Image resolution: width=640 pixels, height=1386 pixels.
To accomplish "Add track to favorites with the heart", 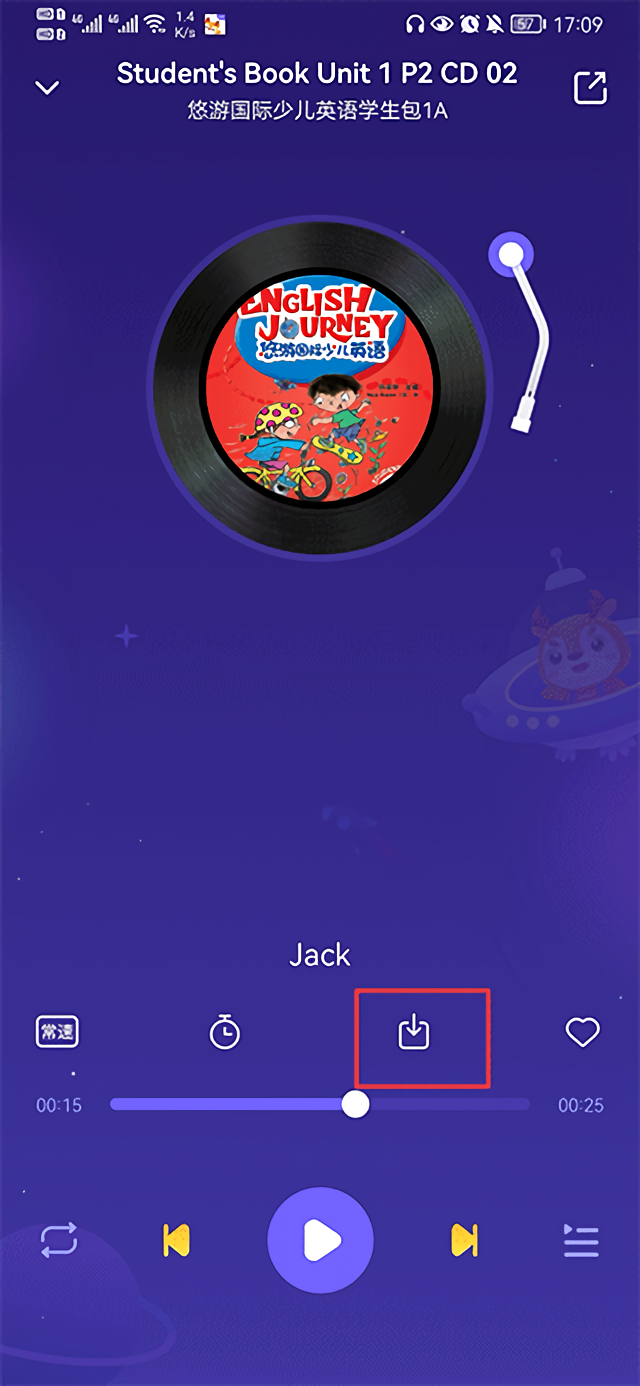I will pyautogui.click(x=582, y=1031).
